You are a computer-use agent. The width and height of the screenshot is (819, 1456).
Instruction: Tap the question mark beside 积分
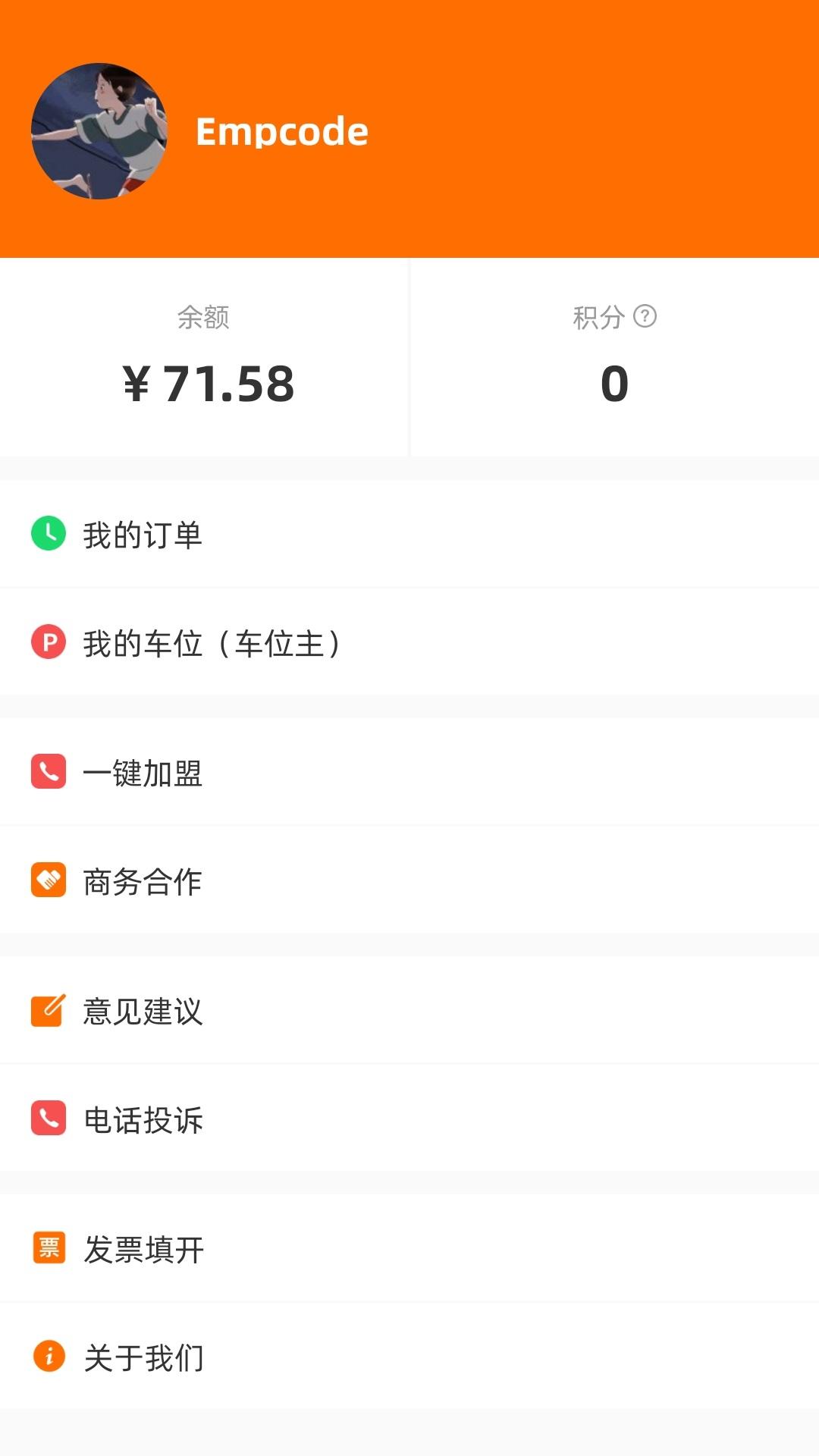(x=645, y=316)
